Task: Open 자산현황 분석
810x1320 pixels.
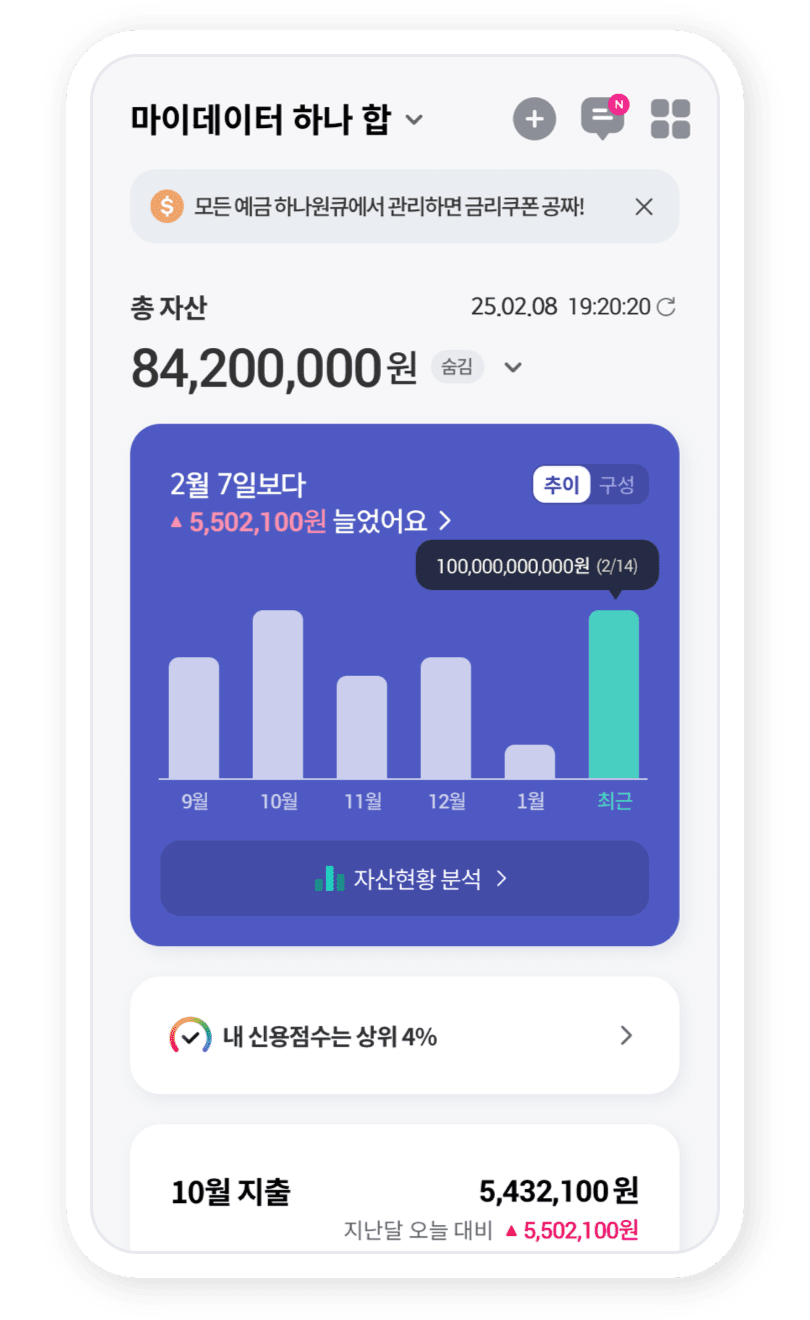Action: (404, 878)
